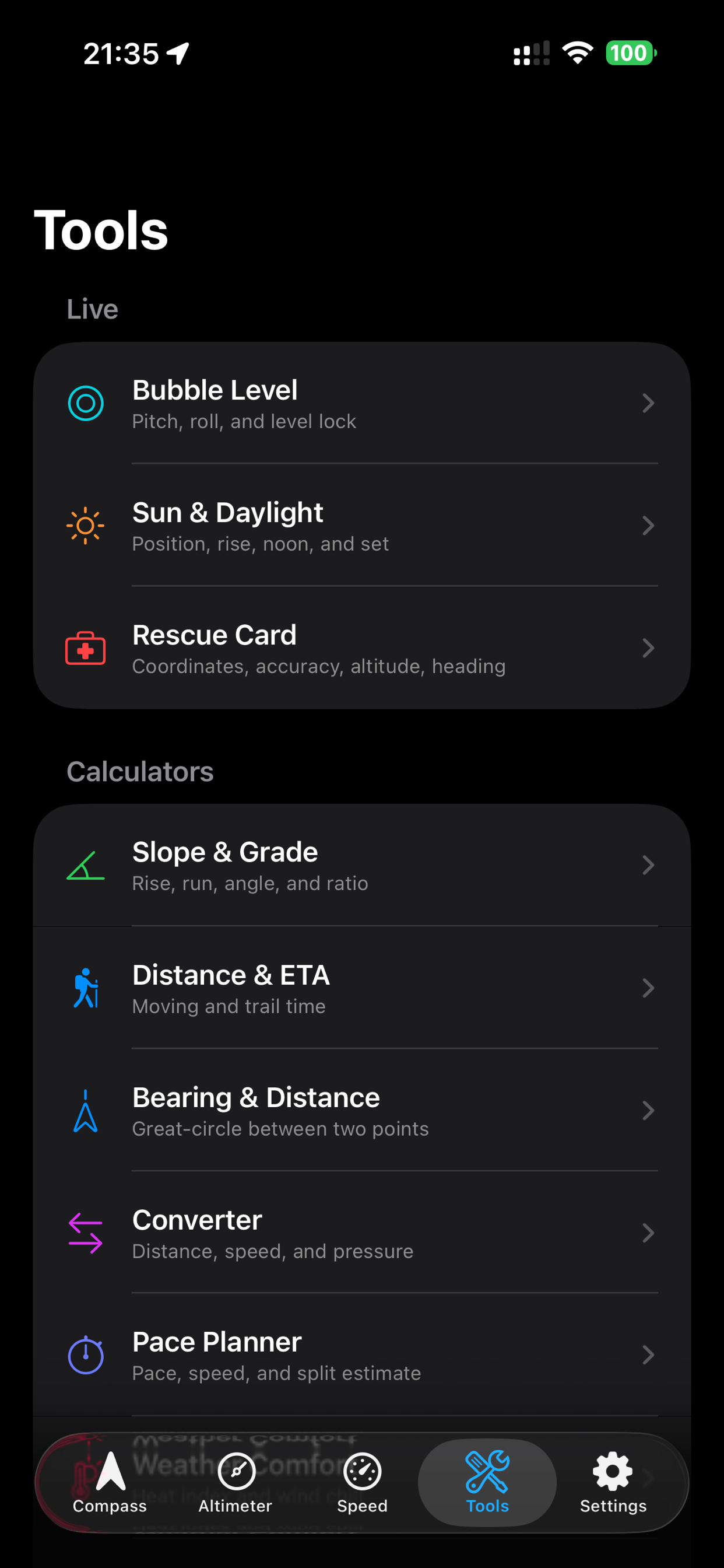Open the Bubble Level tool

362,403
